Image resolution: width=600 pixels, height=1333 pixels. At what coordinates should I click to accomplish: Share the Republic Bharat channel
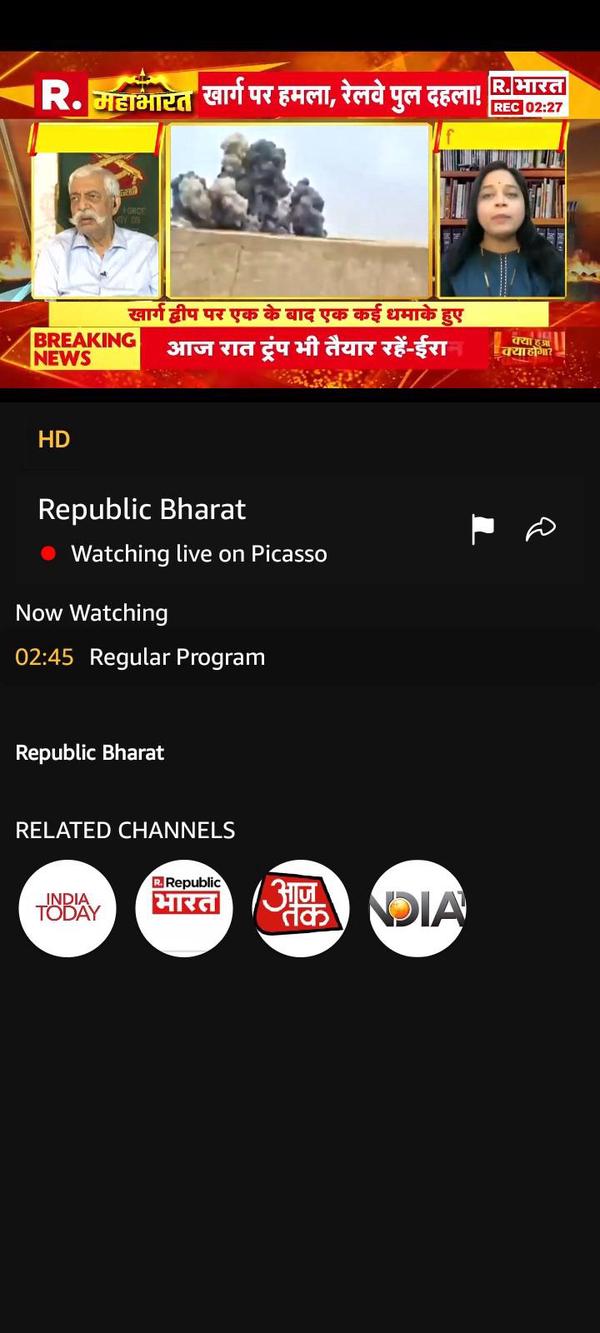540,530
